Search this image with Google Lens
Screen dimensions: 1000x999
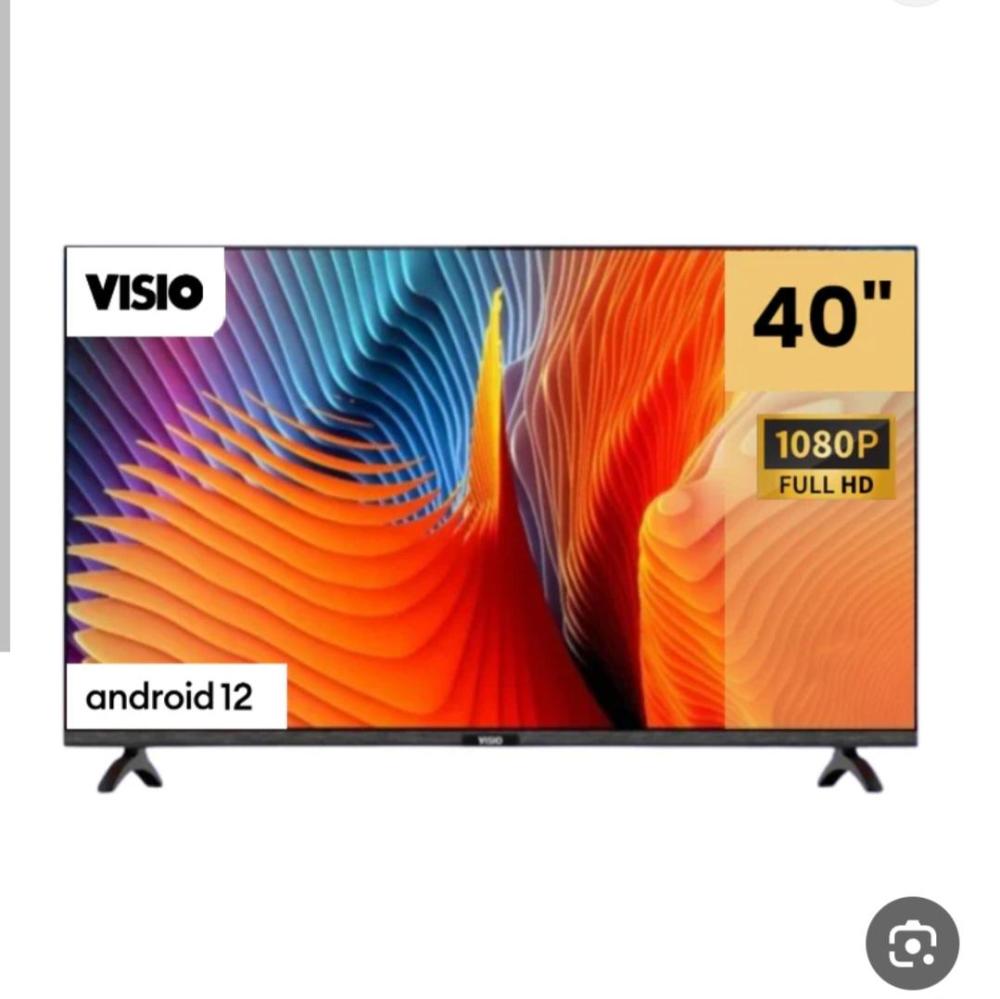click(912, 943)
